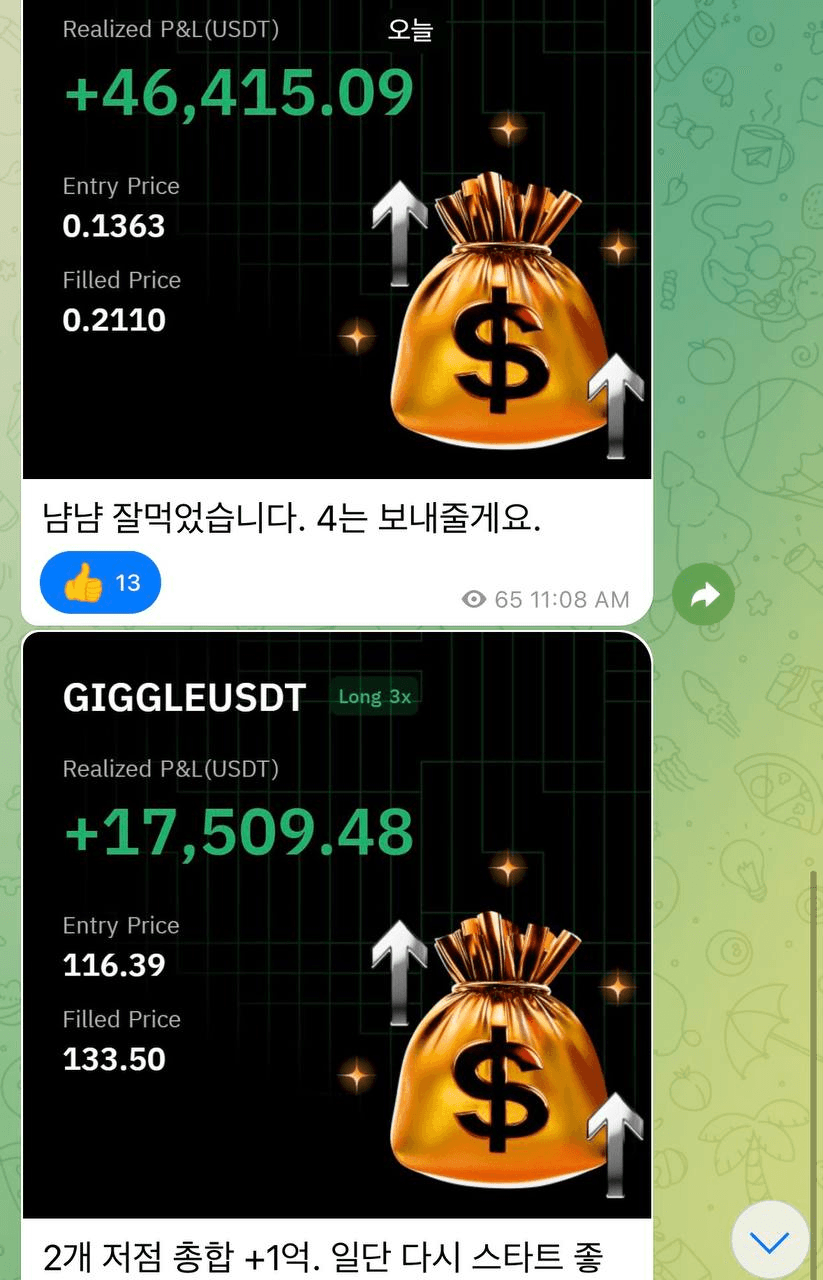Image resolution: width=823 pixels, height=1280 pixels.
Task: React with thumbs-up showing 13 likes
Action: pos(100,583)
